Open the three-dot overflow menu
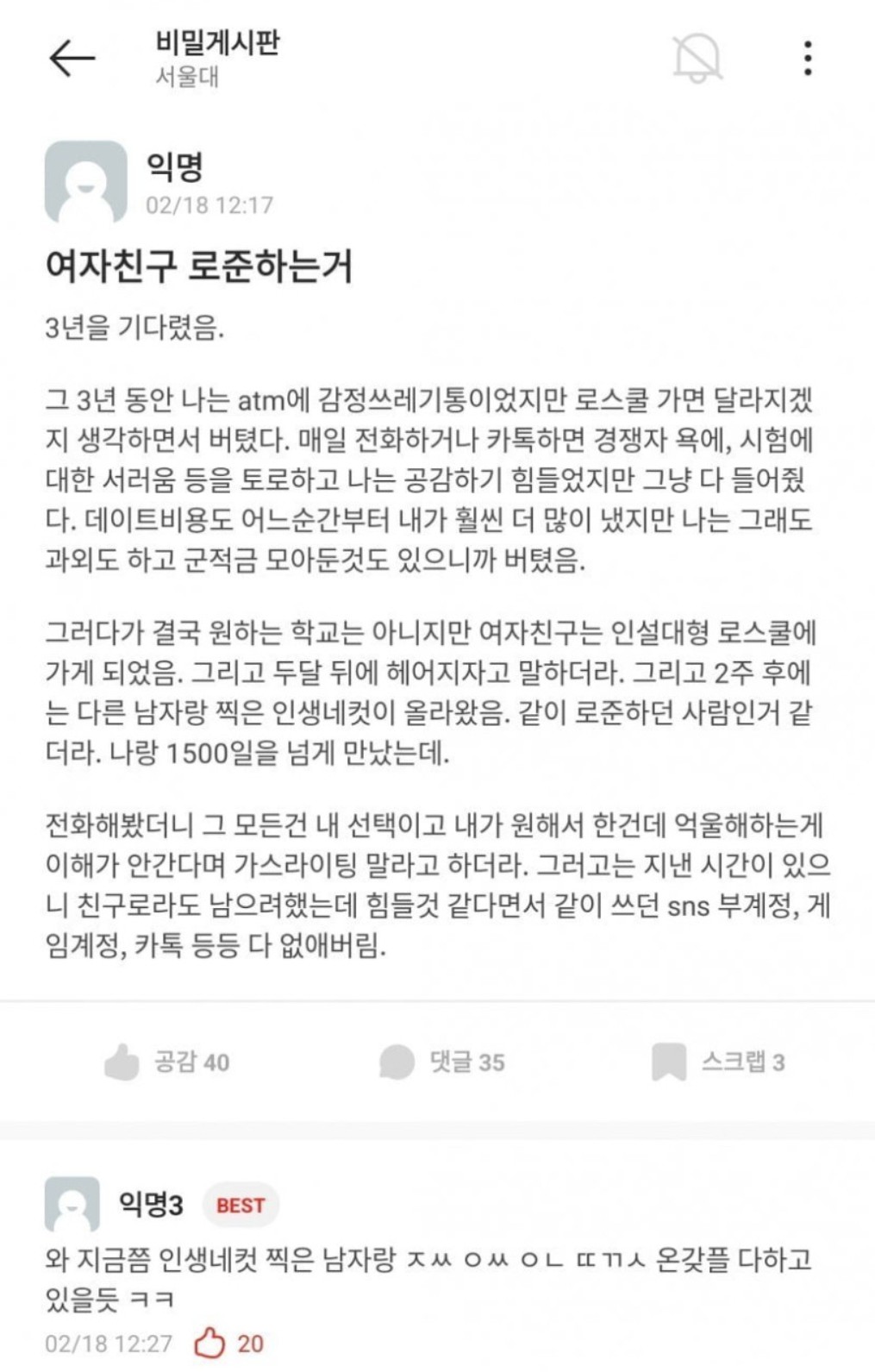 click(807, 59)
